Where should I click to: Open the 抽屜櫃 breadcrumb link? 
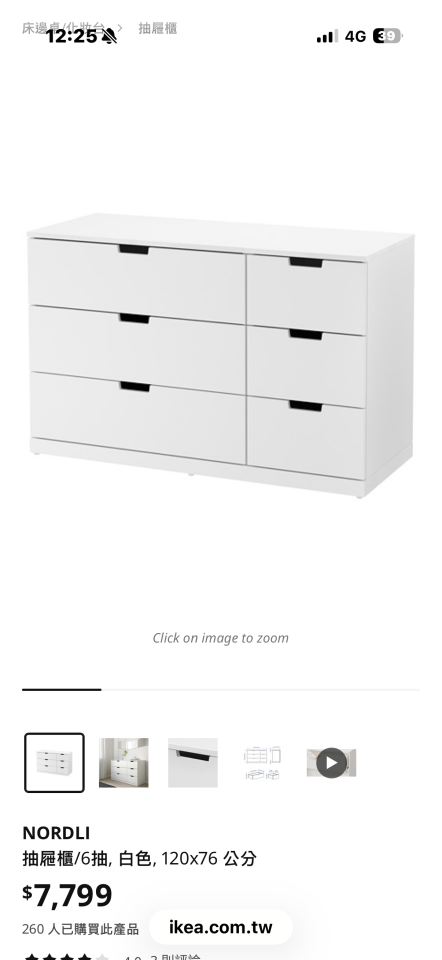157,28
